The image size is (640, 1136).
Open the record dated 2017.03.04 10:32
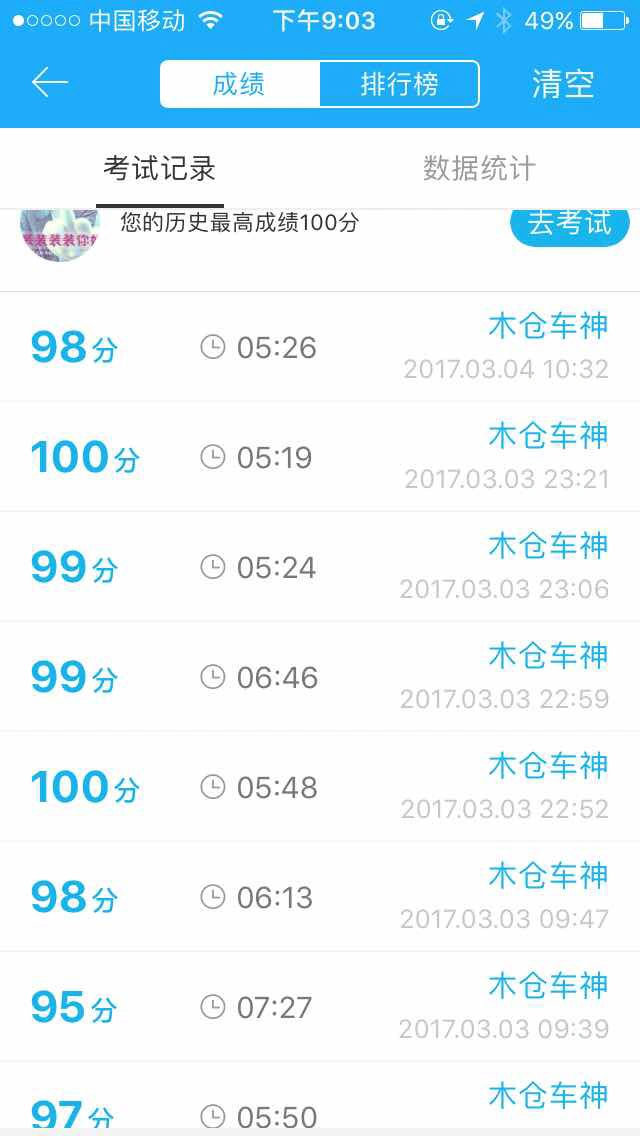(320, 346)
